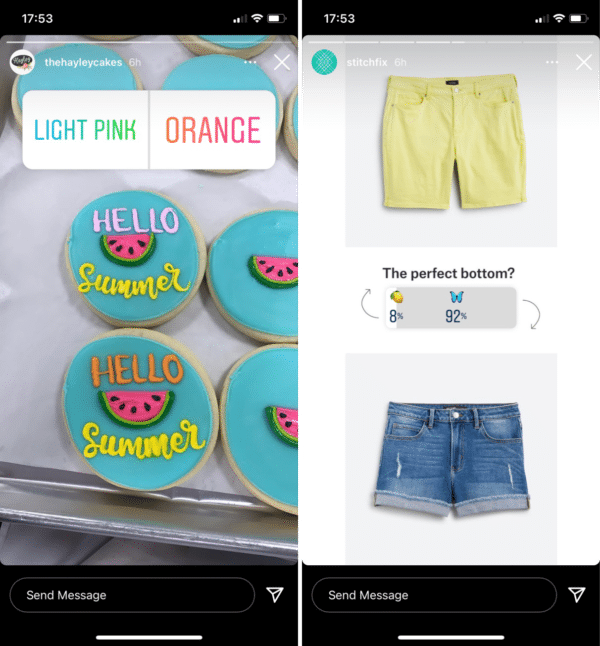
Task: Close thehayleycakes story
Action: (x=282, y=62)
